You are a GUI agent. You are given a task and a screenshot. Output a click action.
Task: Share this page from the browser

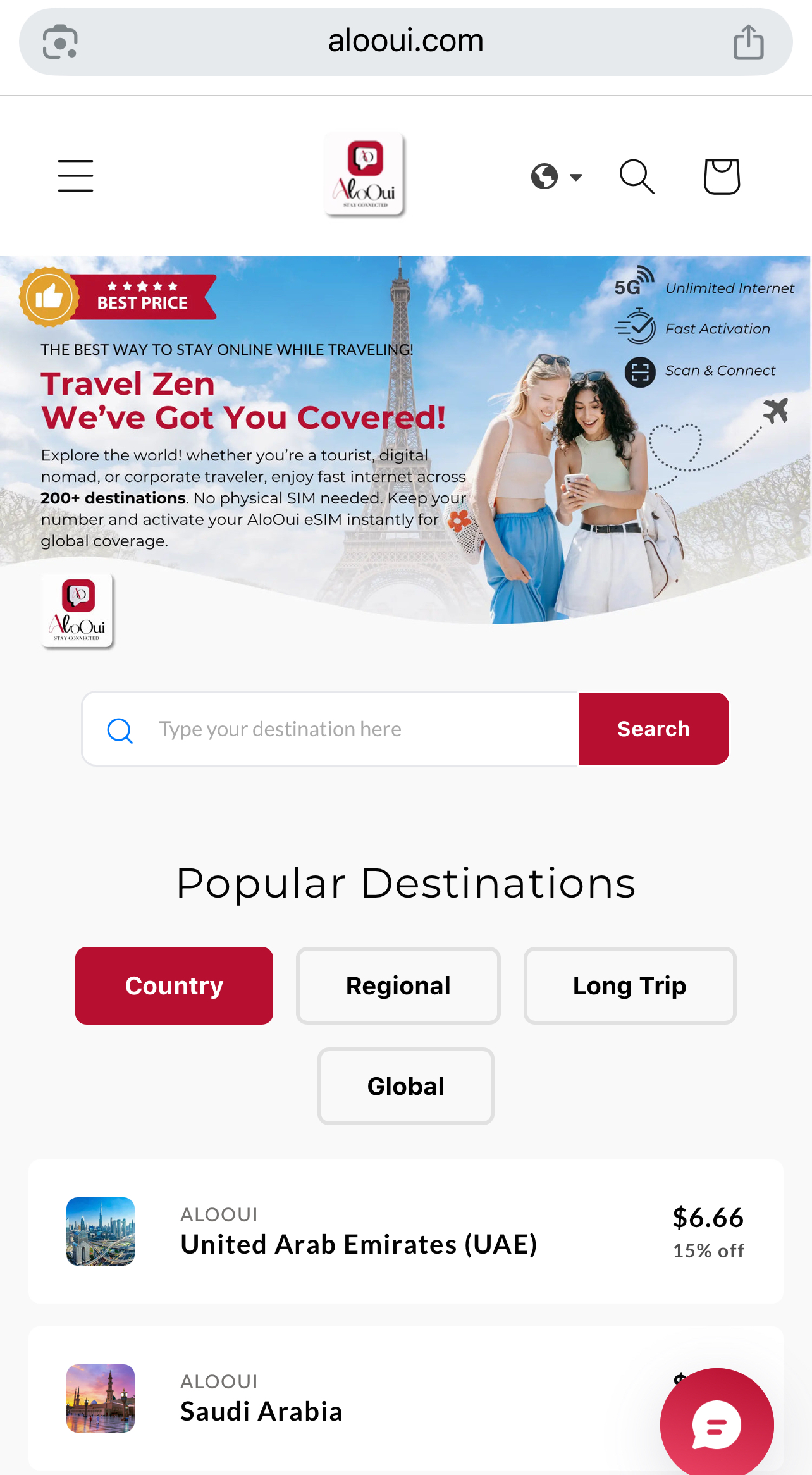(748, 42)
